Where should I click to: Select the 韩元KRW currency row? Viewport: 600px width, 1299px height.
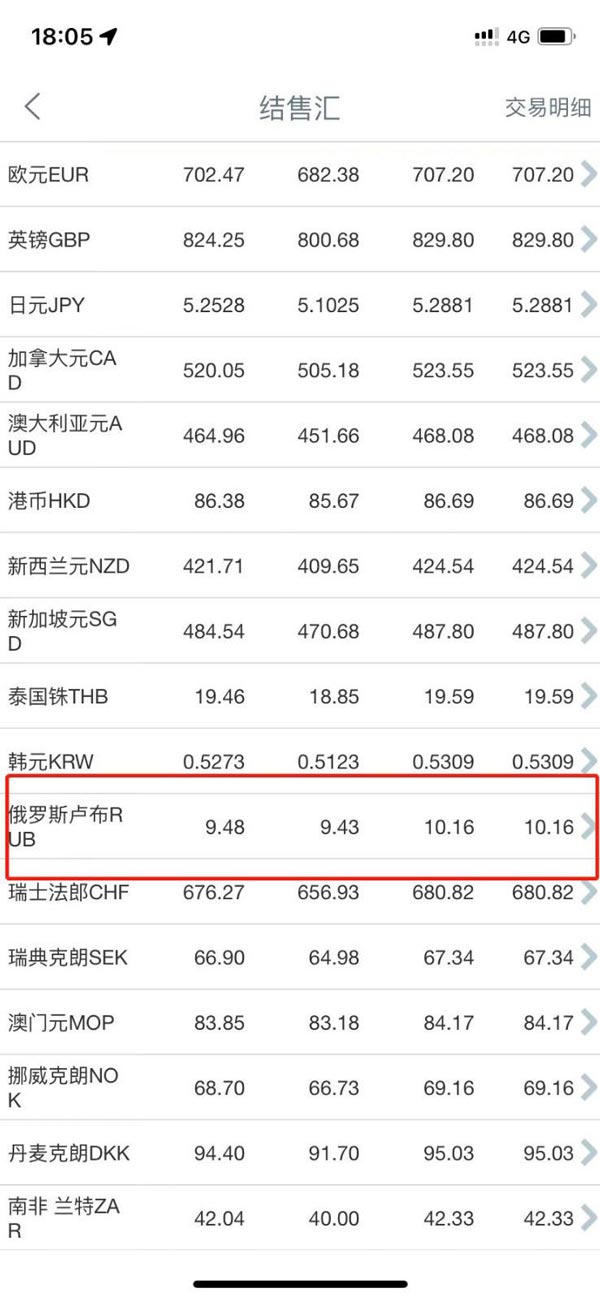click(x=300, y=762)
